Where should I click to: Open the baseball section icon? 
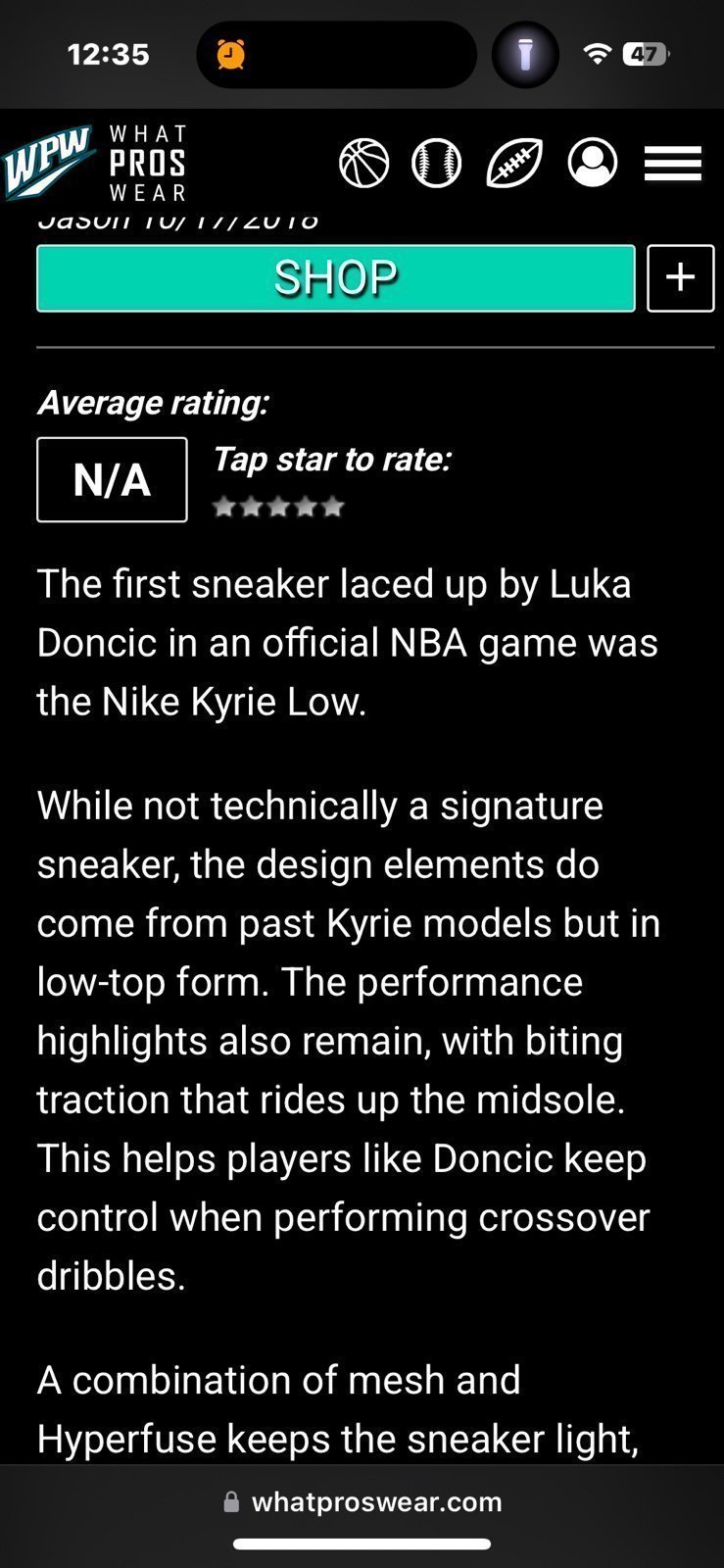[437, 163]
